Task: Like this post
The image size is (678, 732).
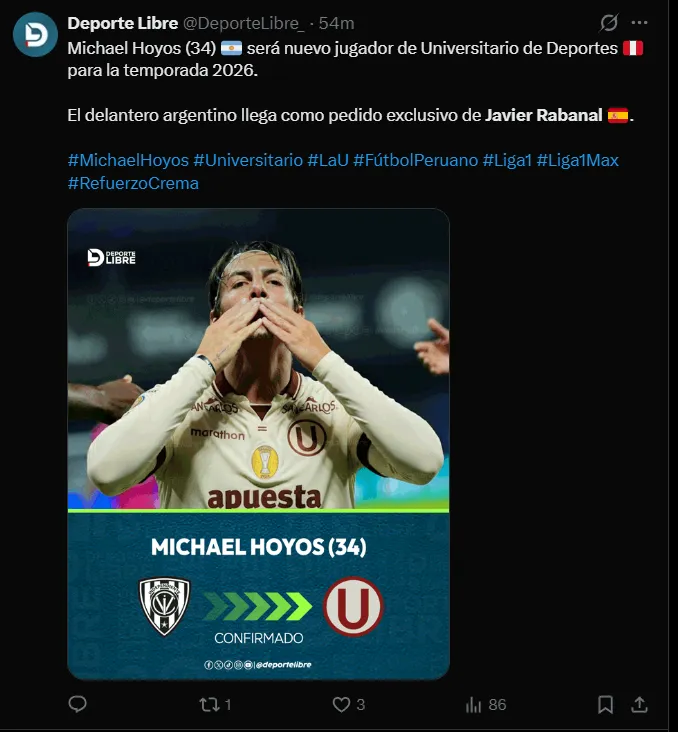Action: tap(341, 705)
